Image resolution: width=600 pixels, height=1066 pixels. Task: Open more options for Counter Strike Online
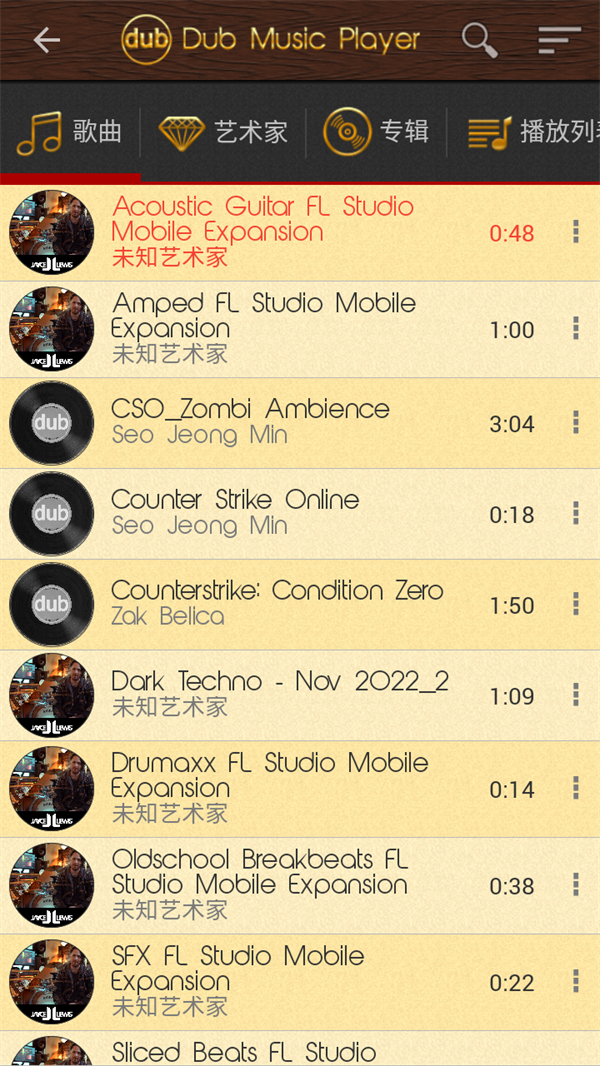pos(576,514)
